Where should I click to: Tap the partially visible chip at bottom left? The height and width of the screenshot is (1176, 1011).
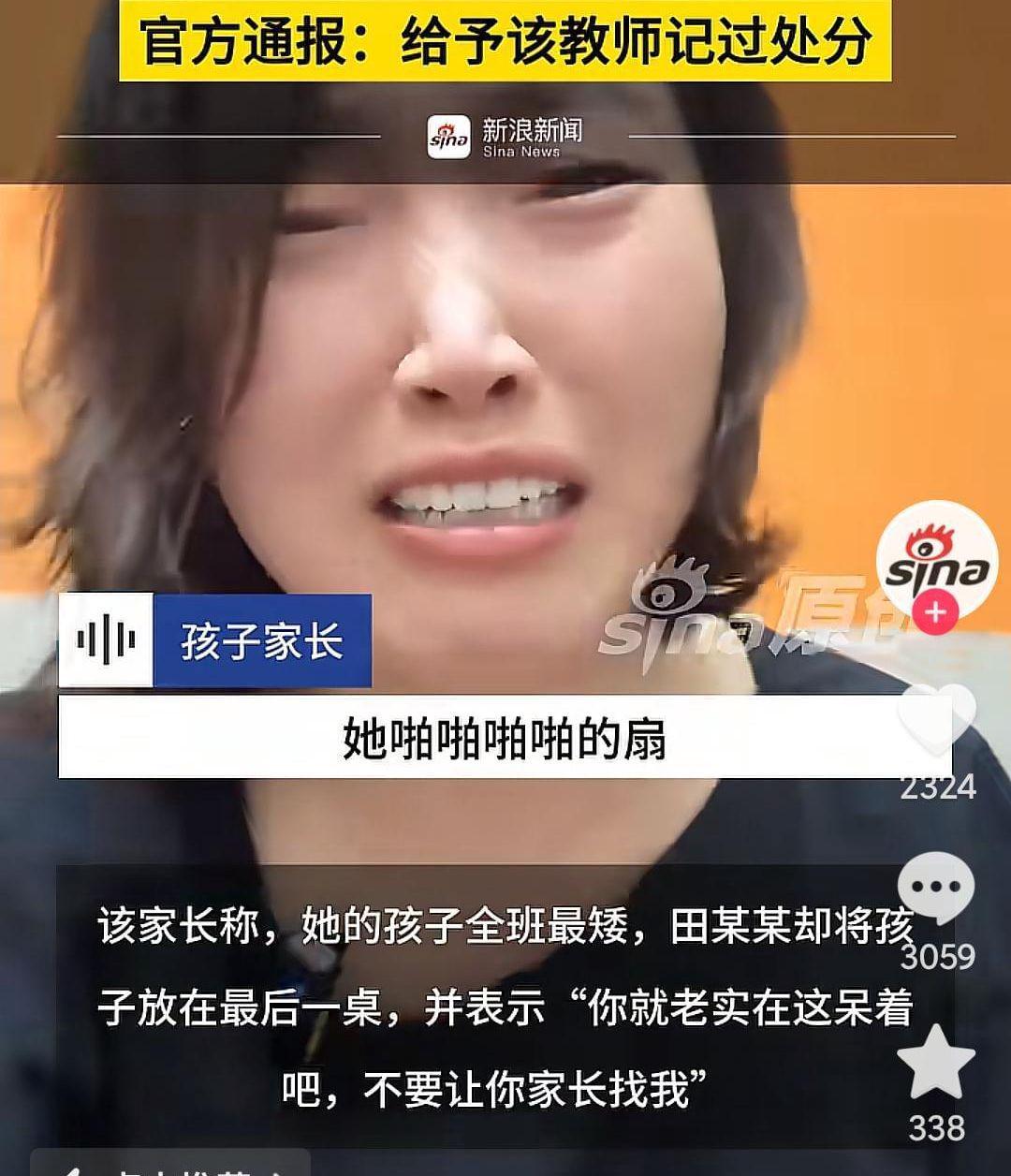pyautogui.click(x=168, y=1164)
